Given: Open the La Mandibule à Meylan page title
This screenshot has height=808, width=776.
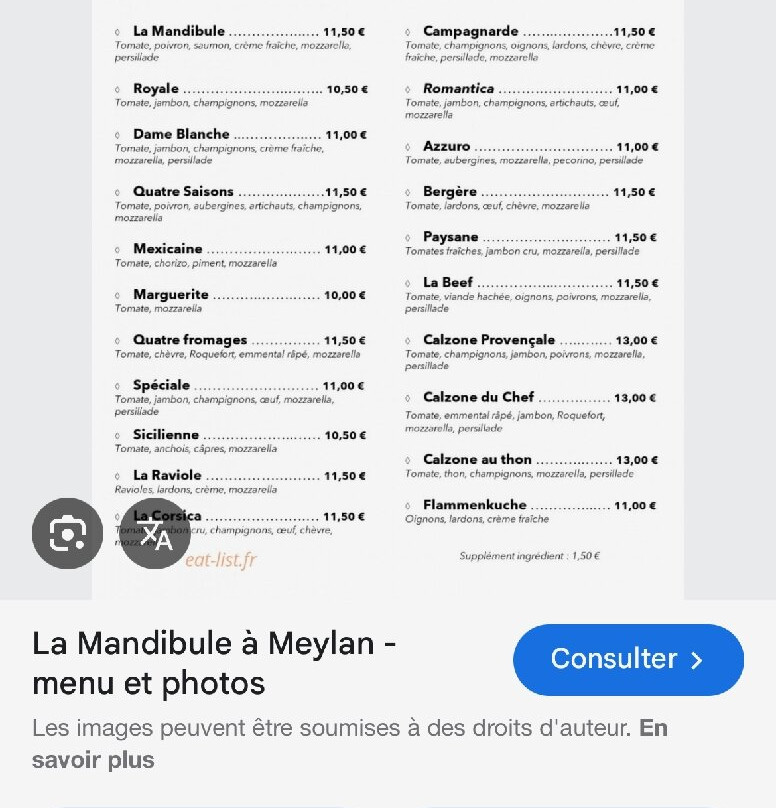Looking at the screenshot, I should pyautogui.click(x=213, y=662).
